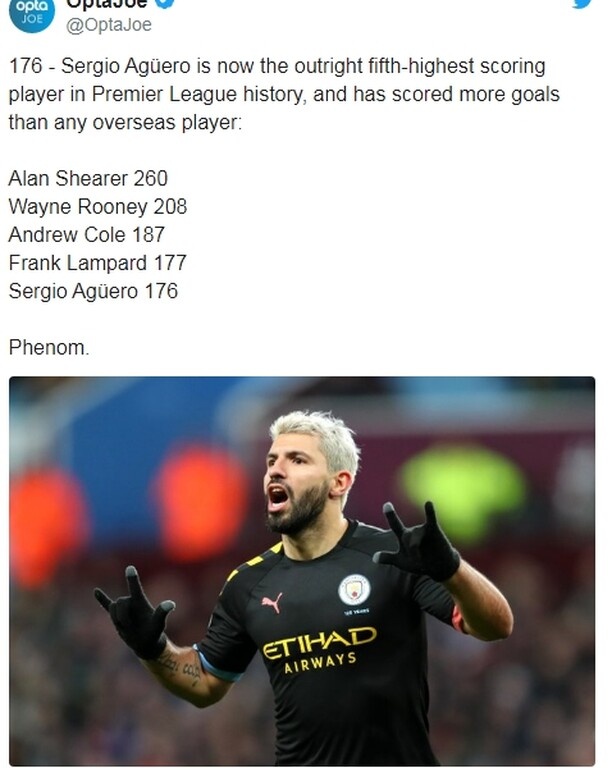
Task: Open the Agüero photo in the tweet
Action: 302,570
